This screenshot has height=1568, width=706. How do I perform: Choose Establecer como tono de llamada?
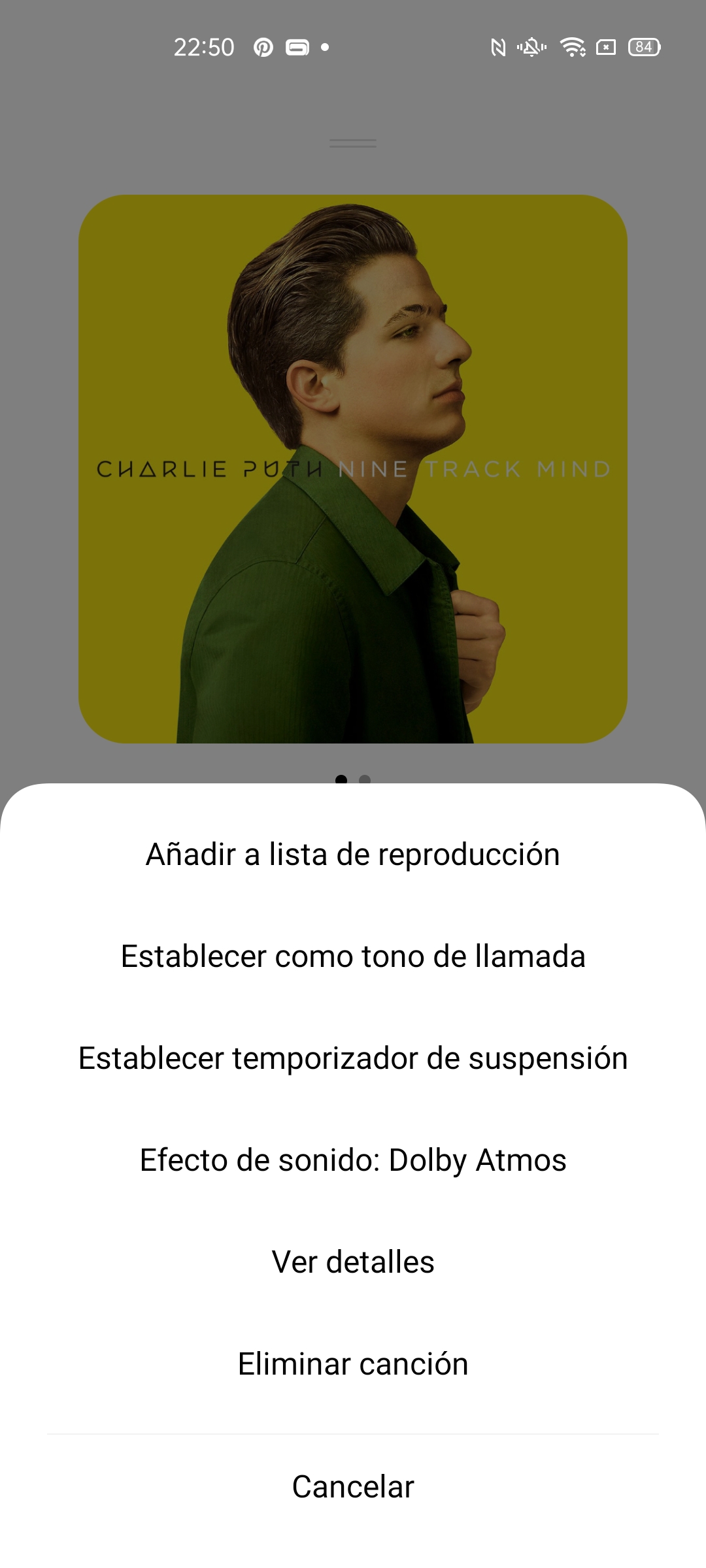[353, 956]
